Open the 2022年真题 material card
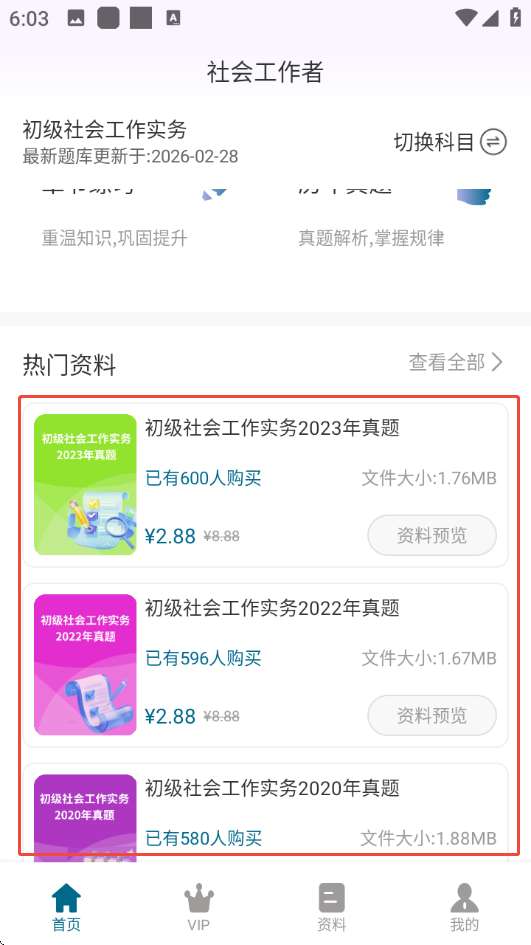This screenshot has width=531, height=945. point(265,665)
